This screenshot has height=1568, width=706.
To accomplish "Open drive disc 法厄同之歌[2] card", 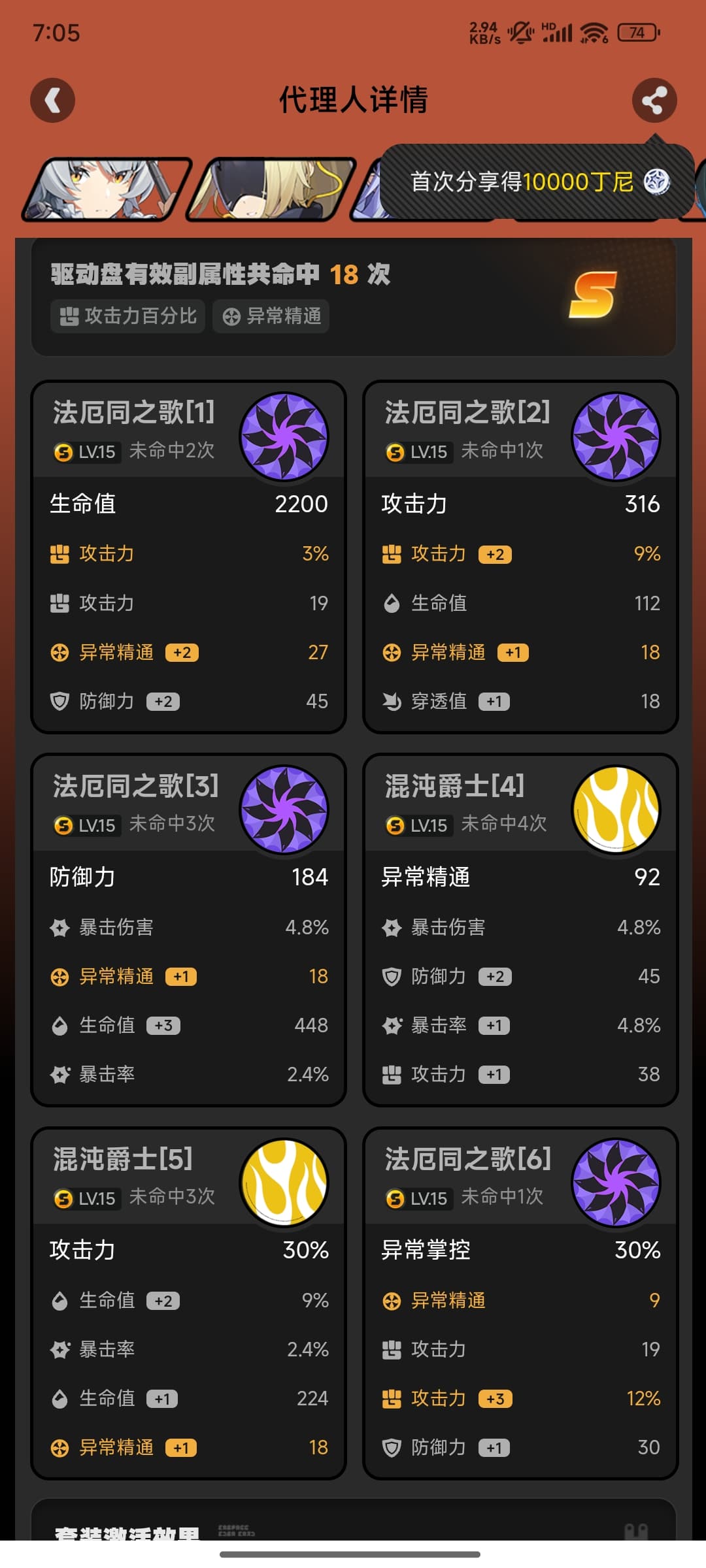I will pyautogui.click(x=520, y=557).
